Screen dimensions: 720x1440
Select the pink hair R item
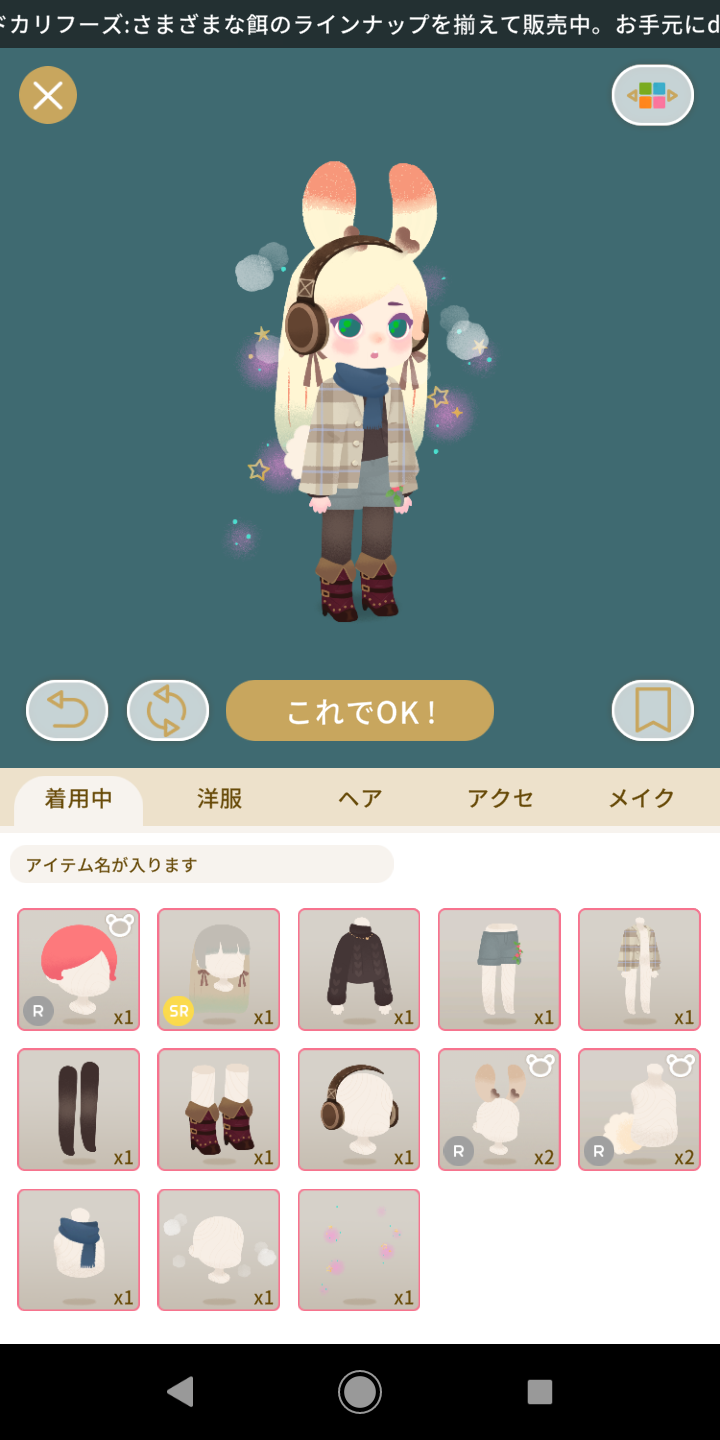[79, 969]
